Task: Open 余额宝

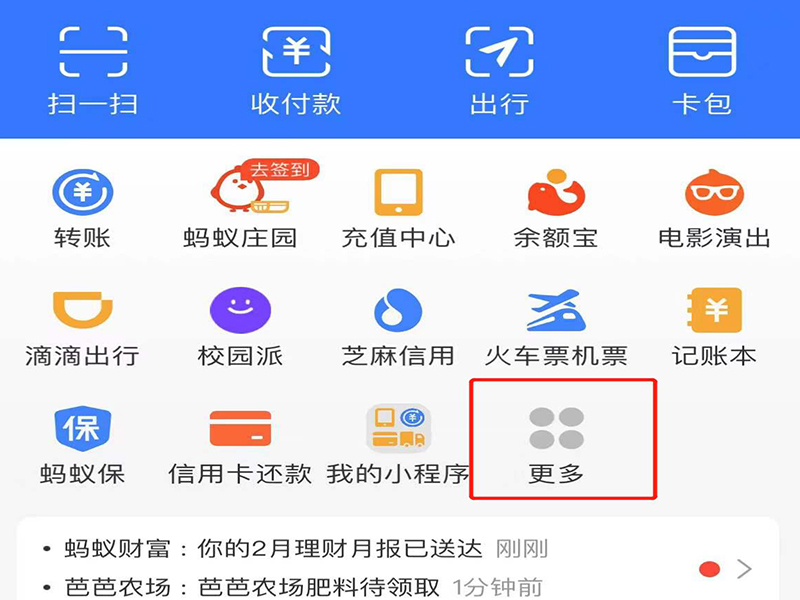Action: coord(556,207)
